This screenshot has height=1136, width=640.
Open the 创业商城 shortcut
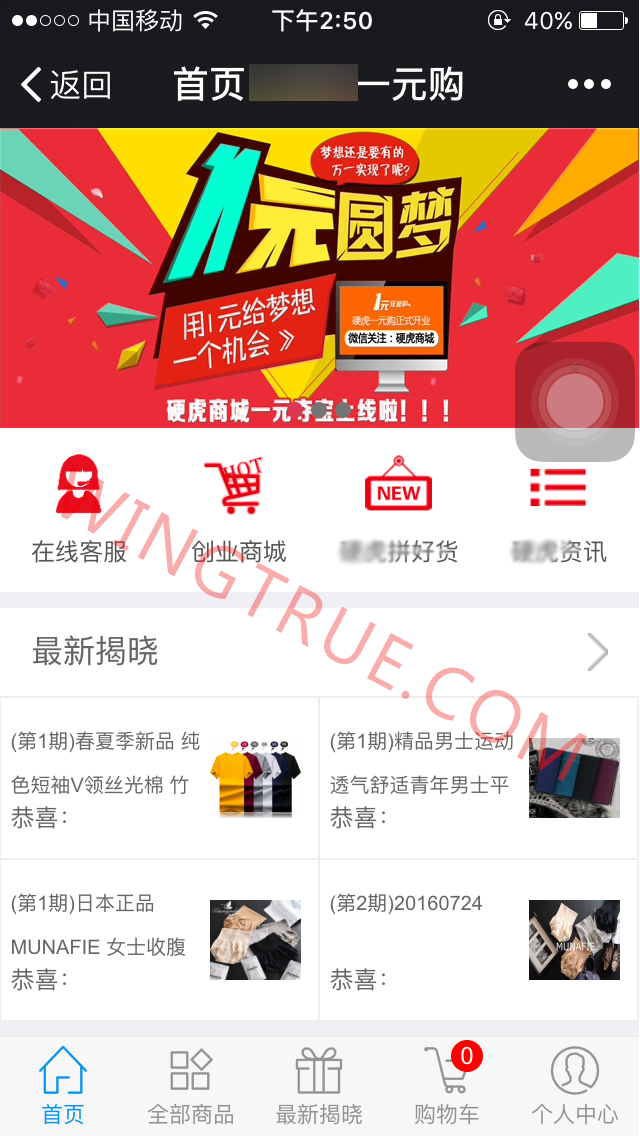tap(238, 510)
